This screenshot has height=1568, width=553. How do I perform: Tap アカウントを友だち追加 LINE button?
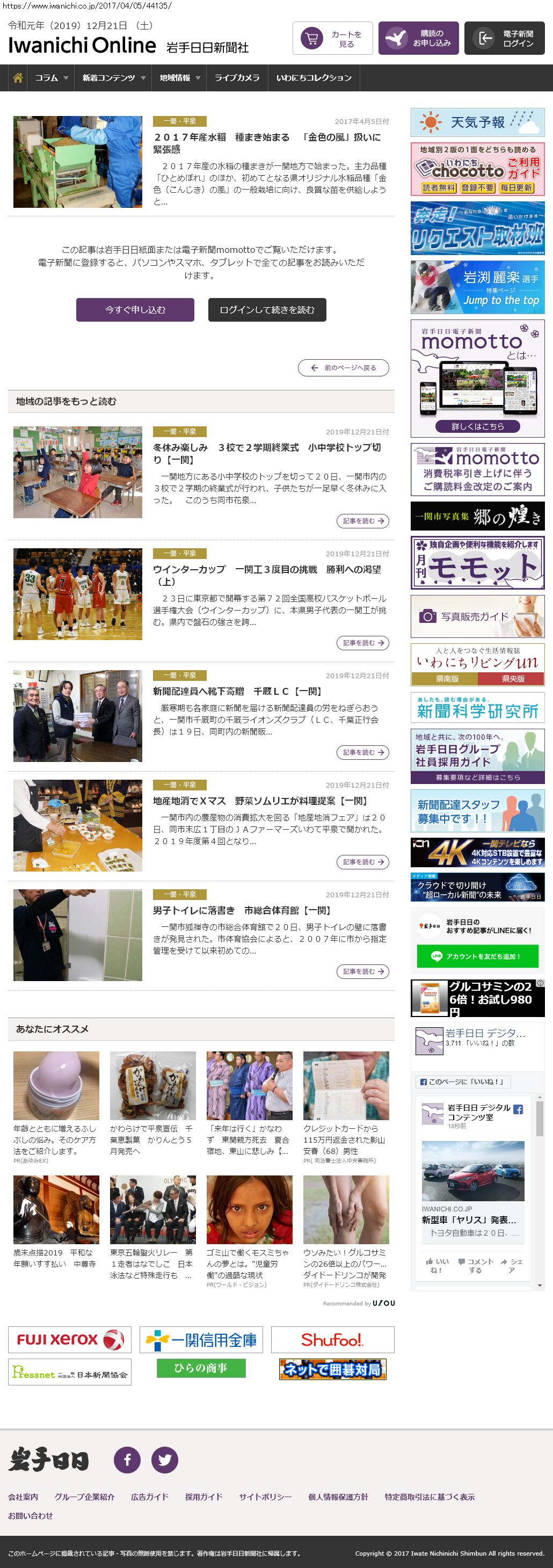(477, 956)
